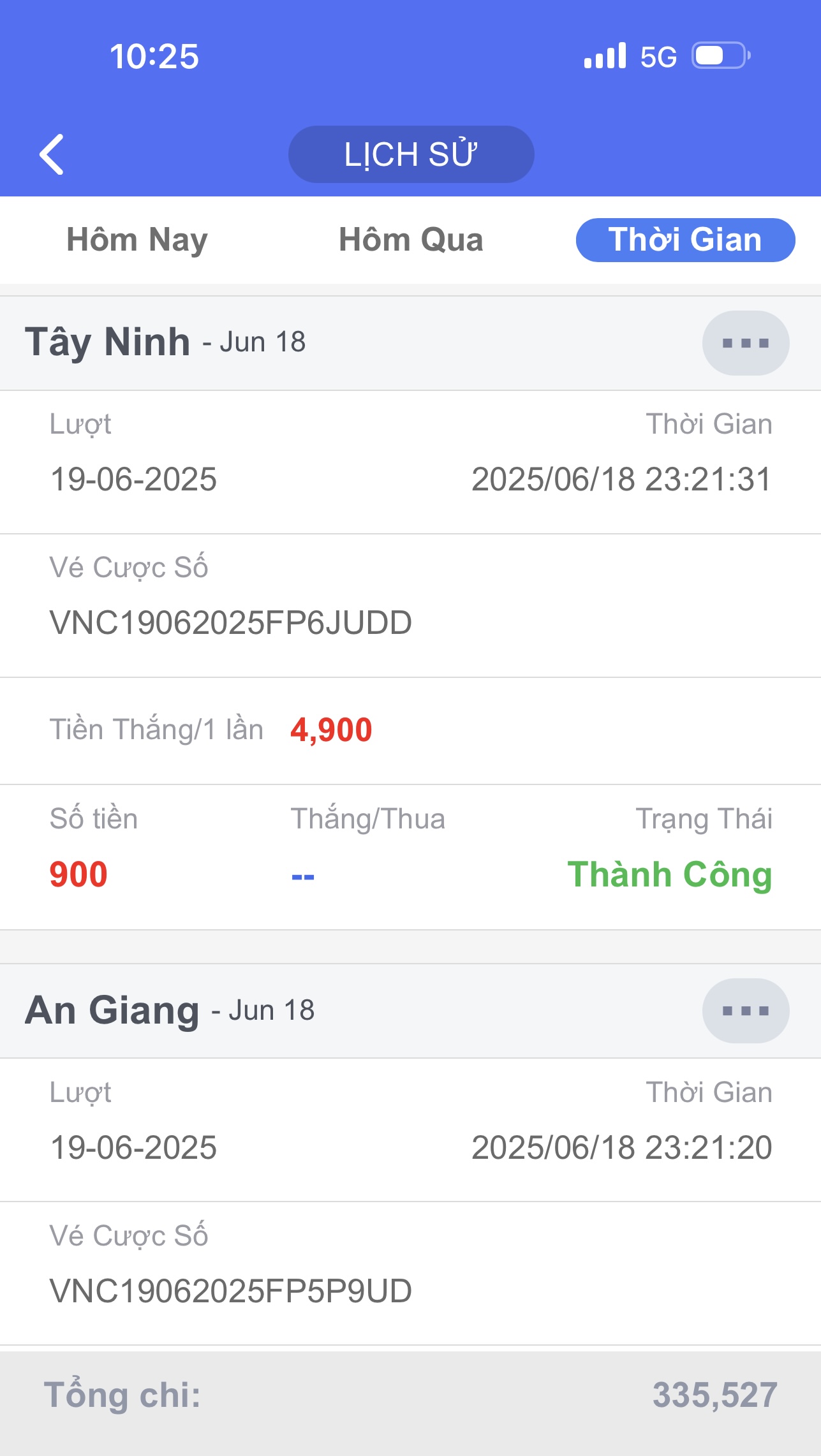The height and width of the screenshot is (1456, 821).
Task: Switch to the Hôm Qua tab
Action: 411,240
